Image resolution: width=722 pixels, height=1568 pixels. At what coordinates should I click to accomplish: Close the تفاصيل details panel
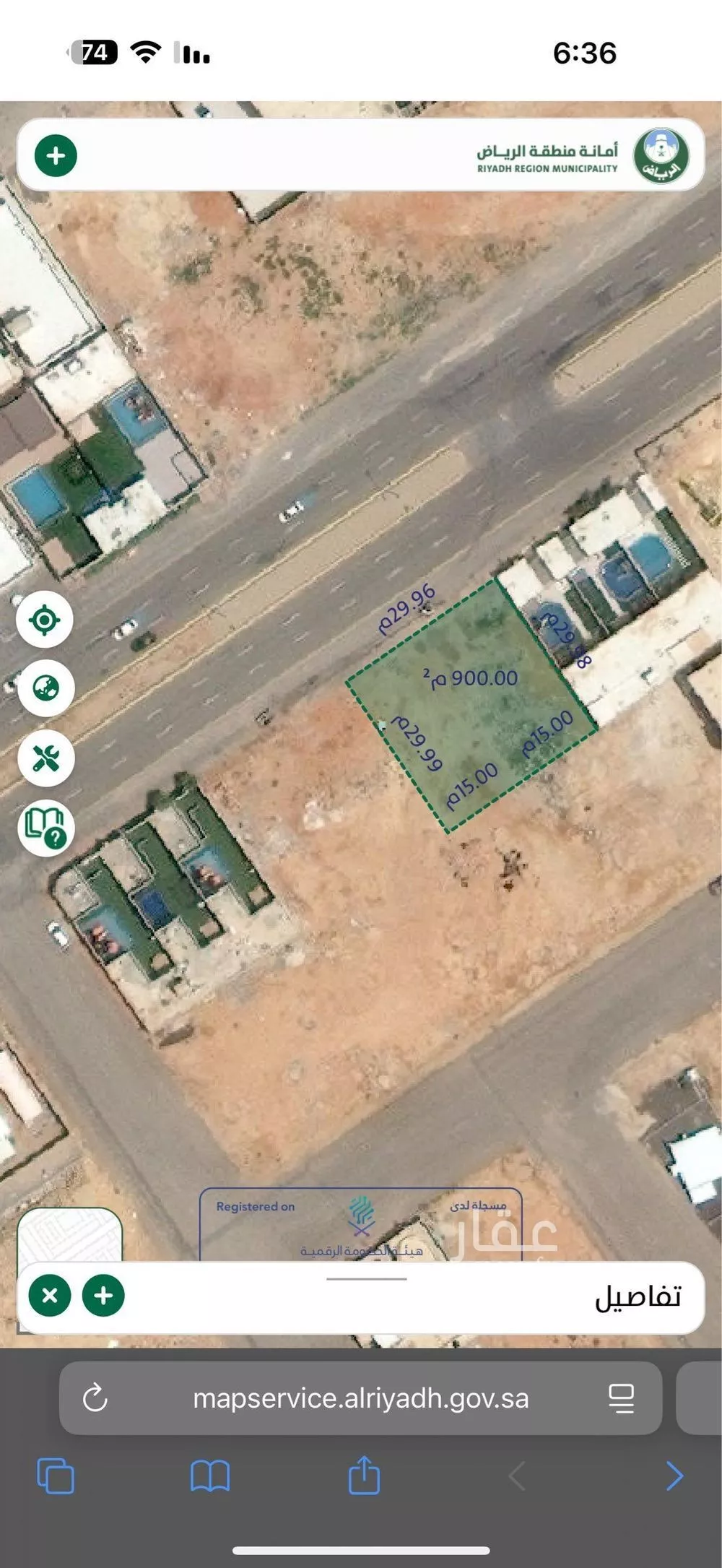click(x=50, y=1295)
